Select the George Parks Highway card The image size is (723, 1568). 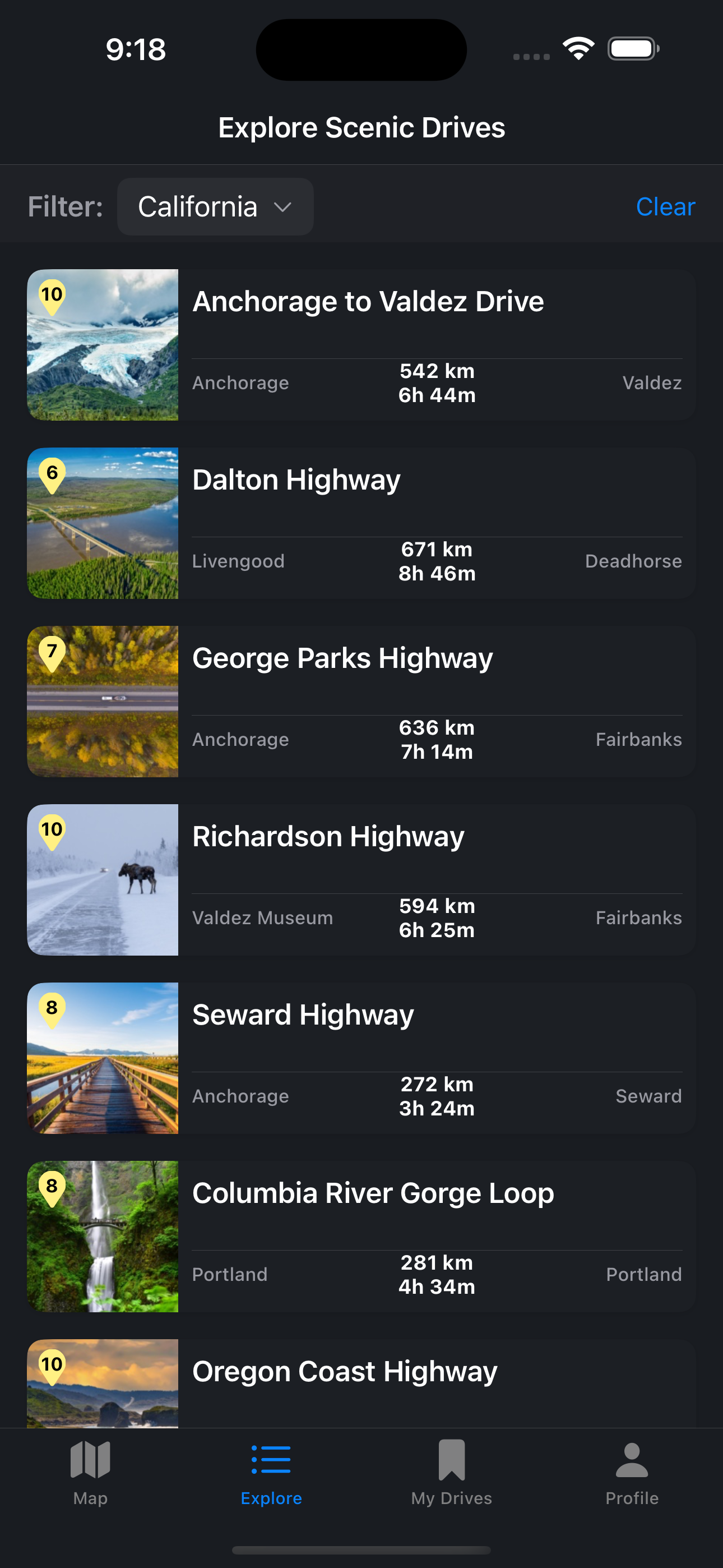click(x=342, y=658)
